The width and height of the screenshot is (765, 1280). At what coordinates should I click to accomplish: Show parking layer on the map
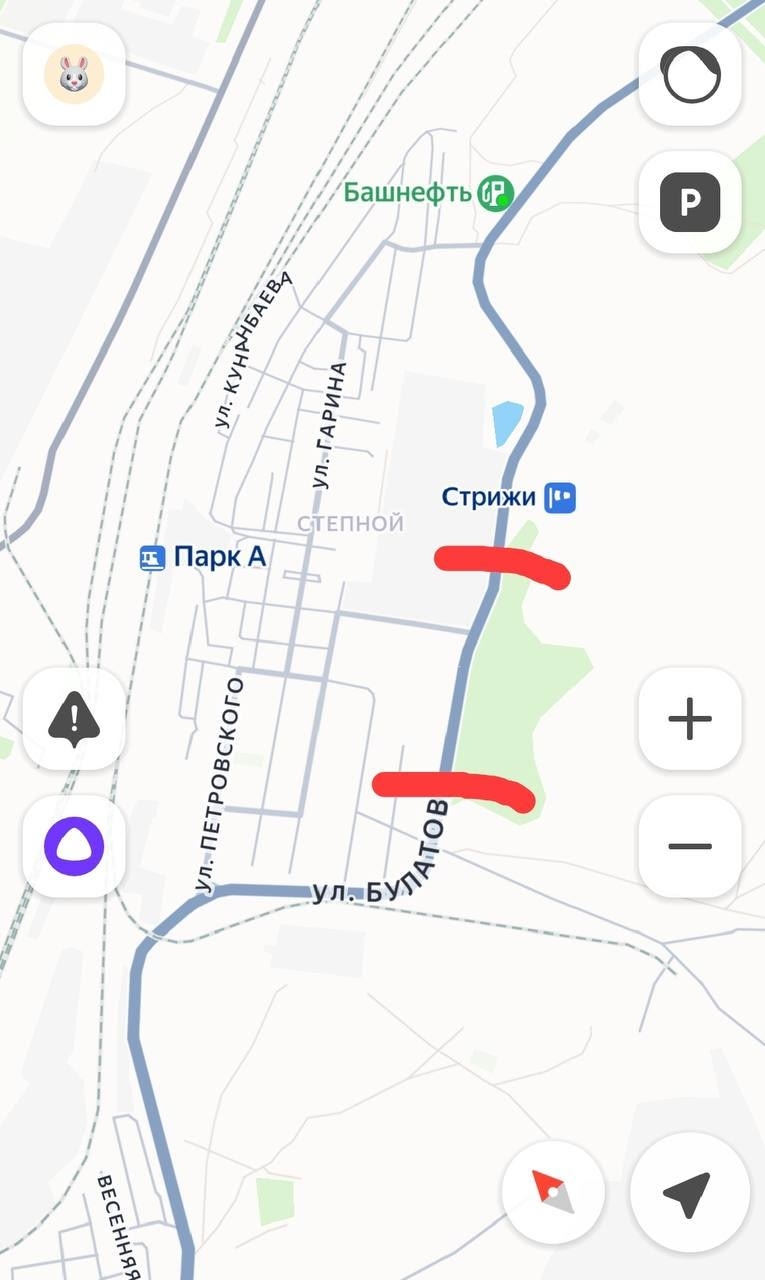pos(690,202)
